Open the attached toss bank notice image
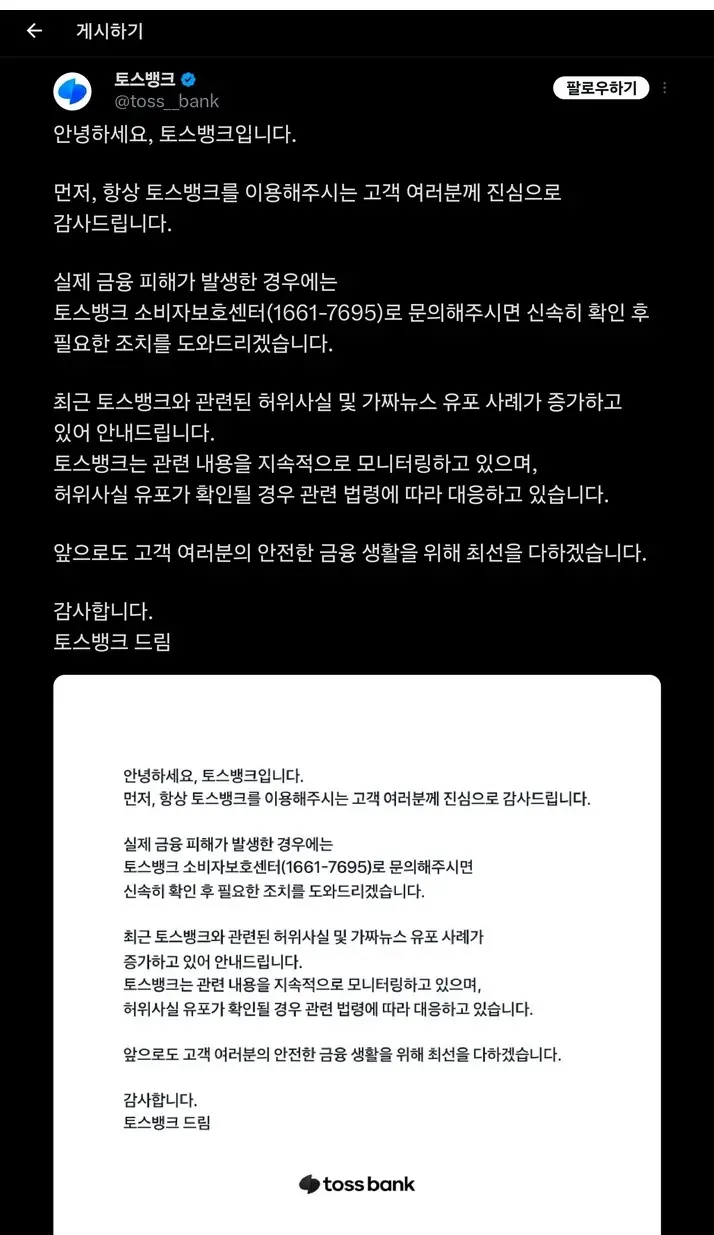 357,955
